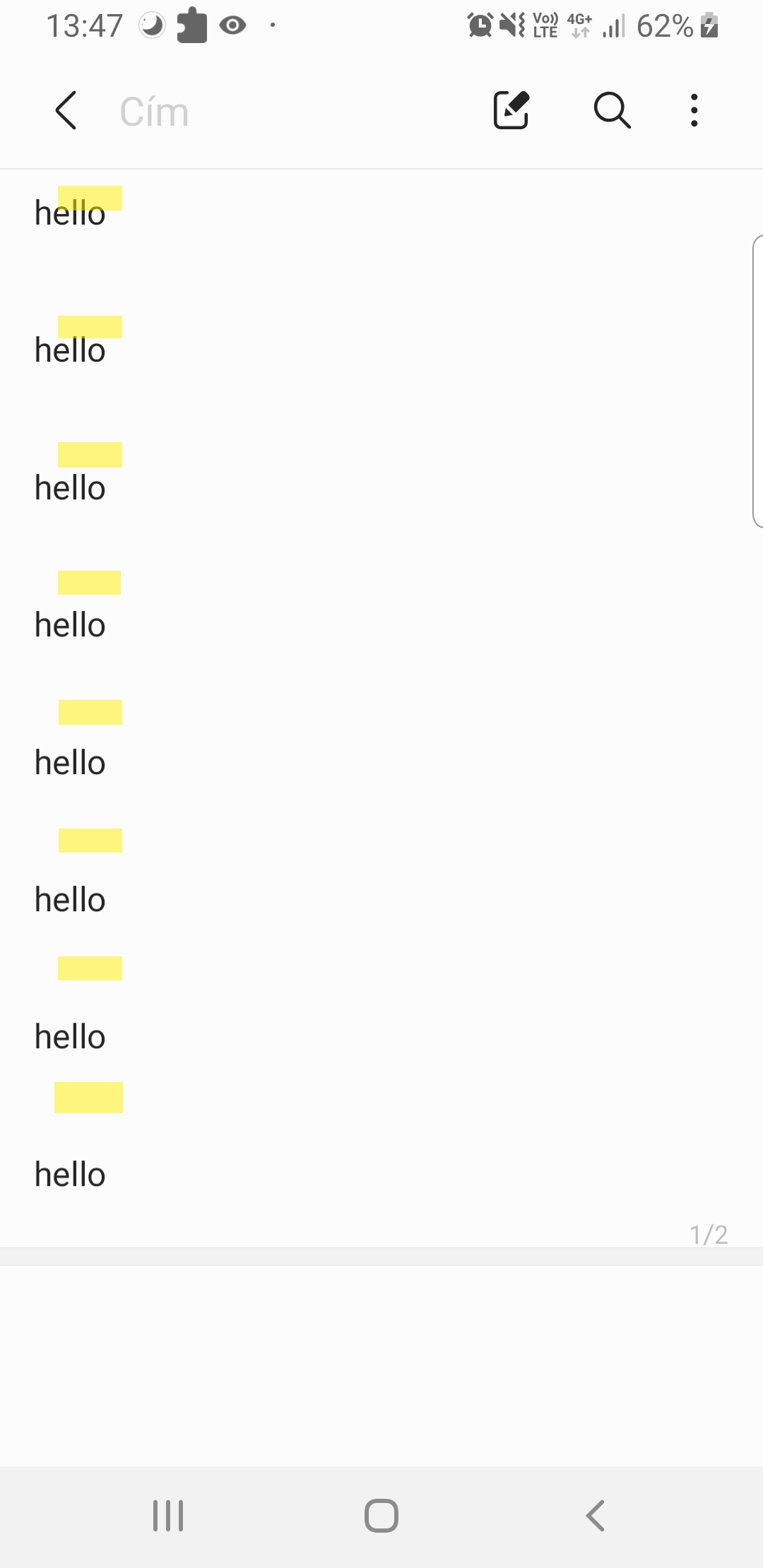Search within the note
The width and height of the screenshot is (763, 1568).
(612, 110)
